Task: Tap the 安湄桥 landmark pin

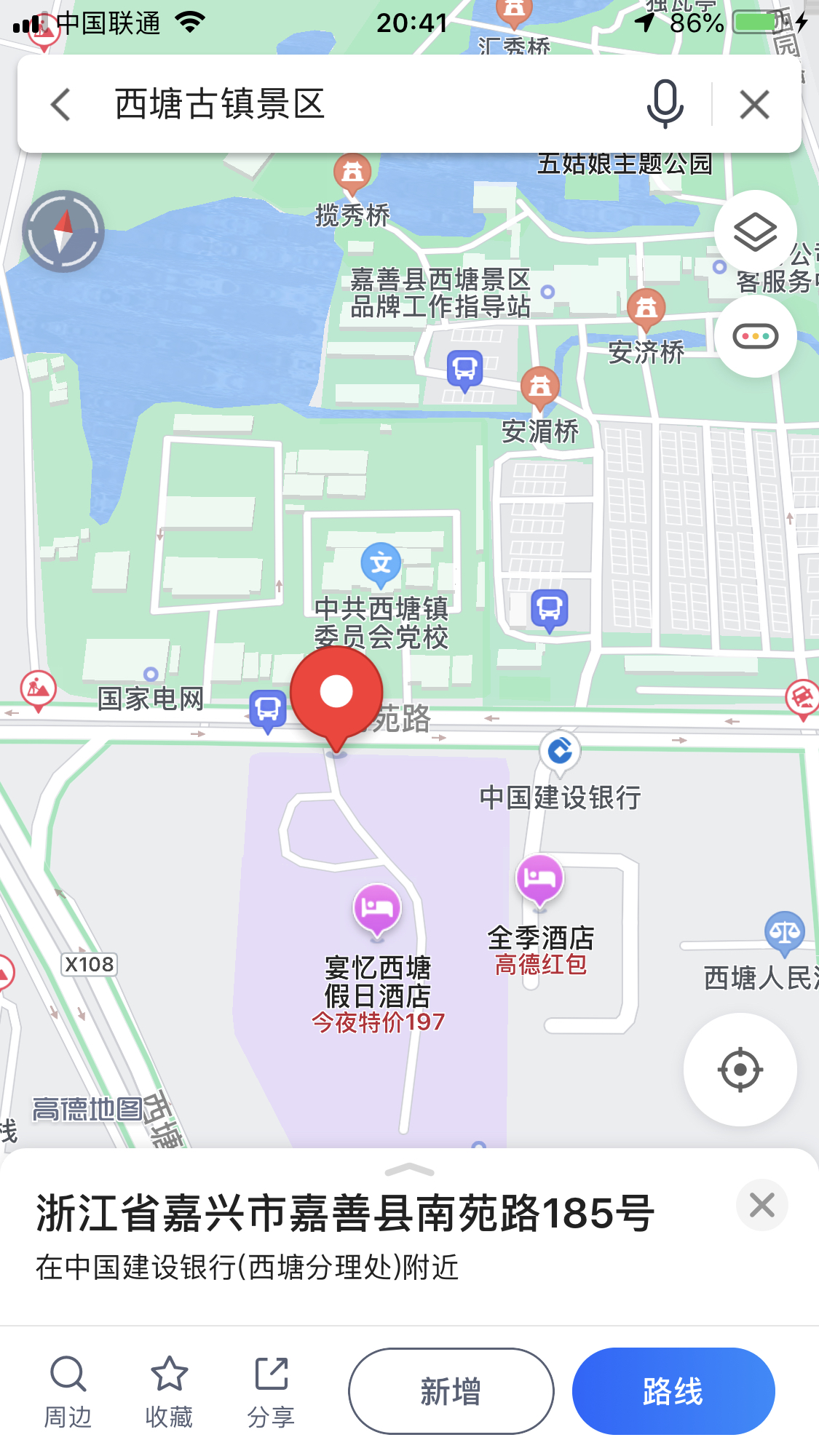Action: (x=540, y=386)
